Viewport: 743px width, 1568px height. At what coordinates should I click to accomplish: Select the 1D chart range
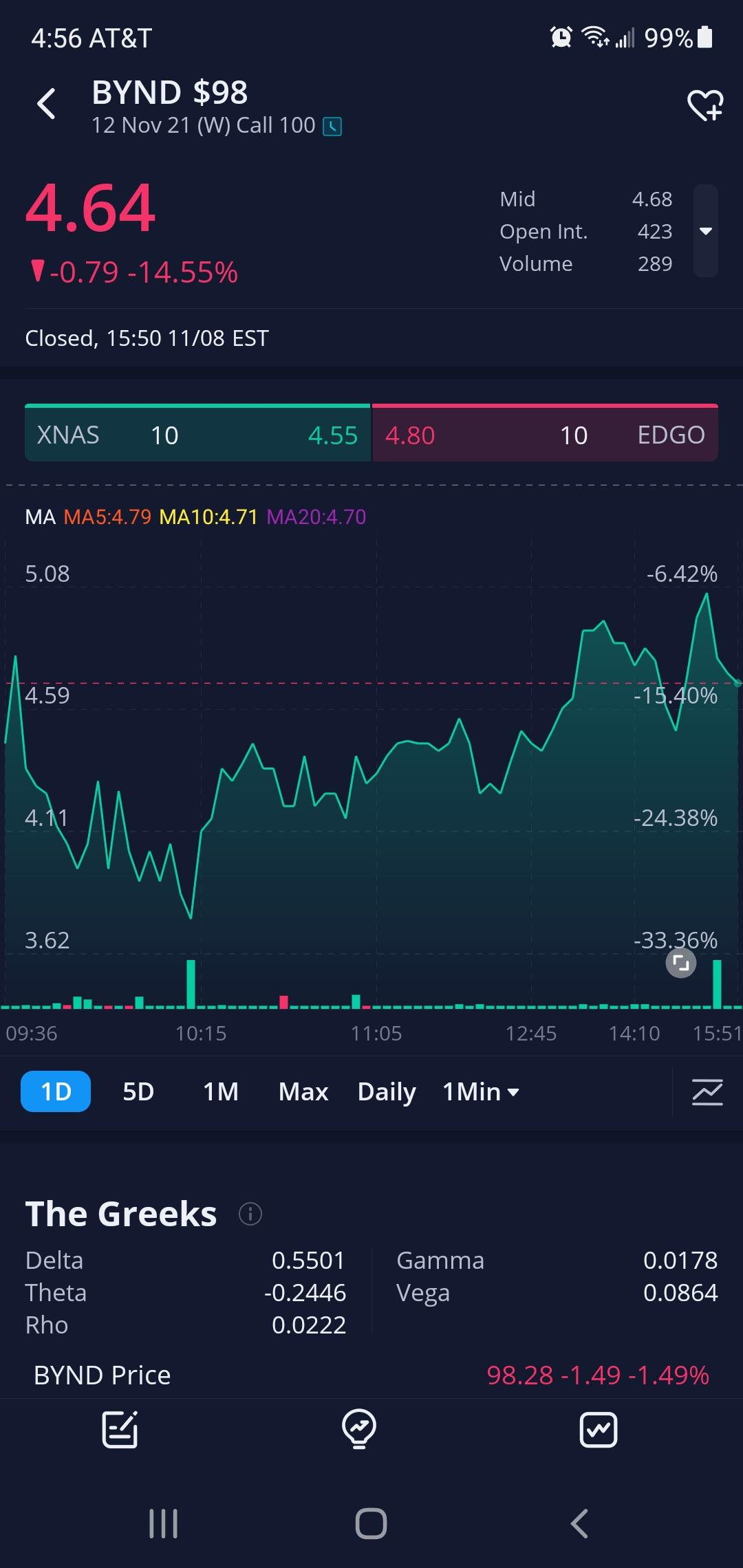click(56, 1091)
